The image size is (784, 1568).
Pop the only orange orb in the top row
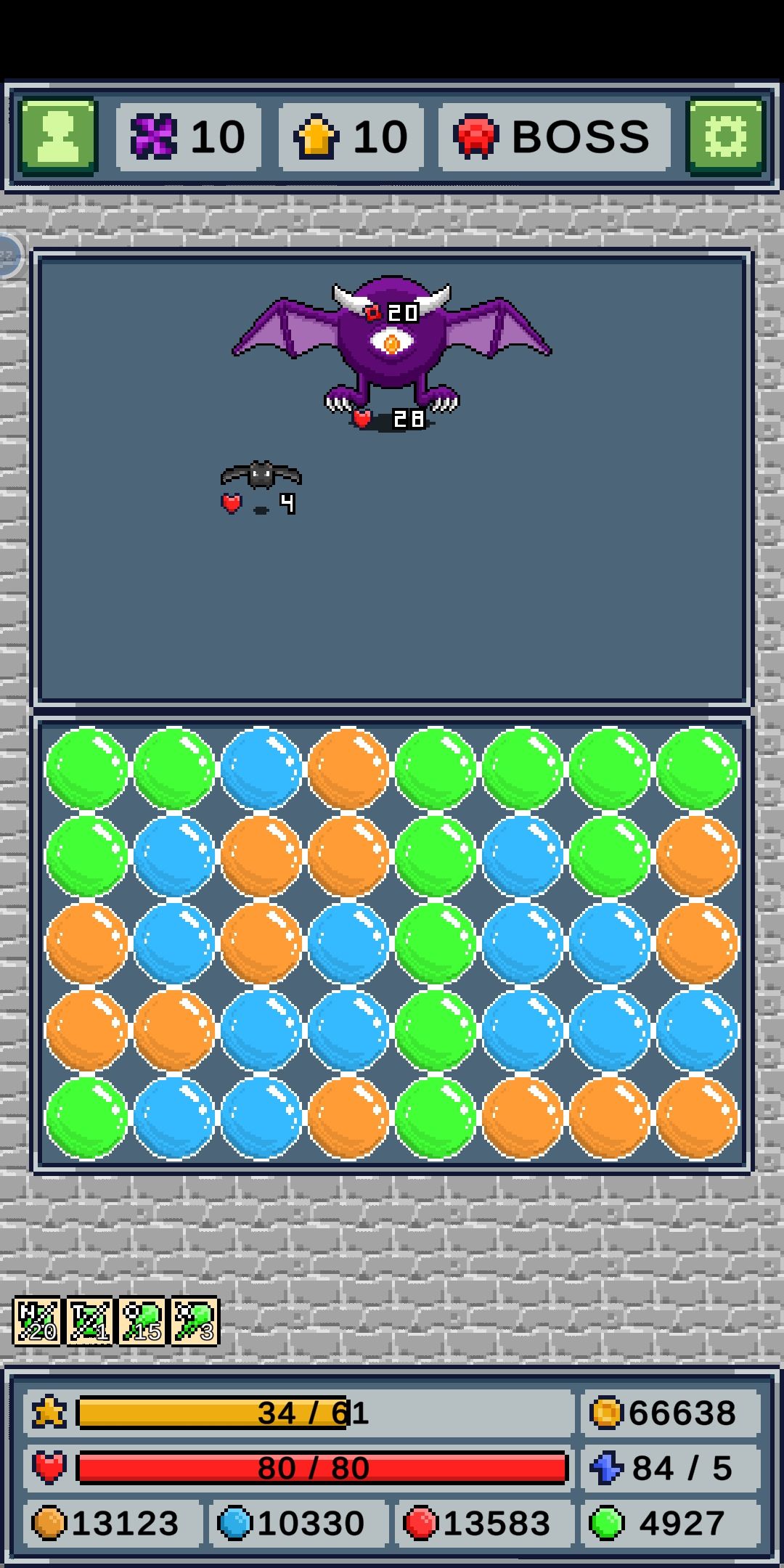pos(348,768)
